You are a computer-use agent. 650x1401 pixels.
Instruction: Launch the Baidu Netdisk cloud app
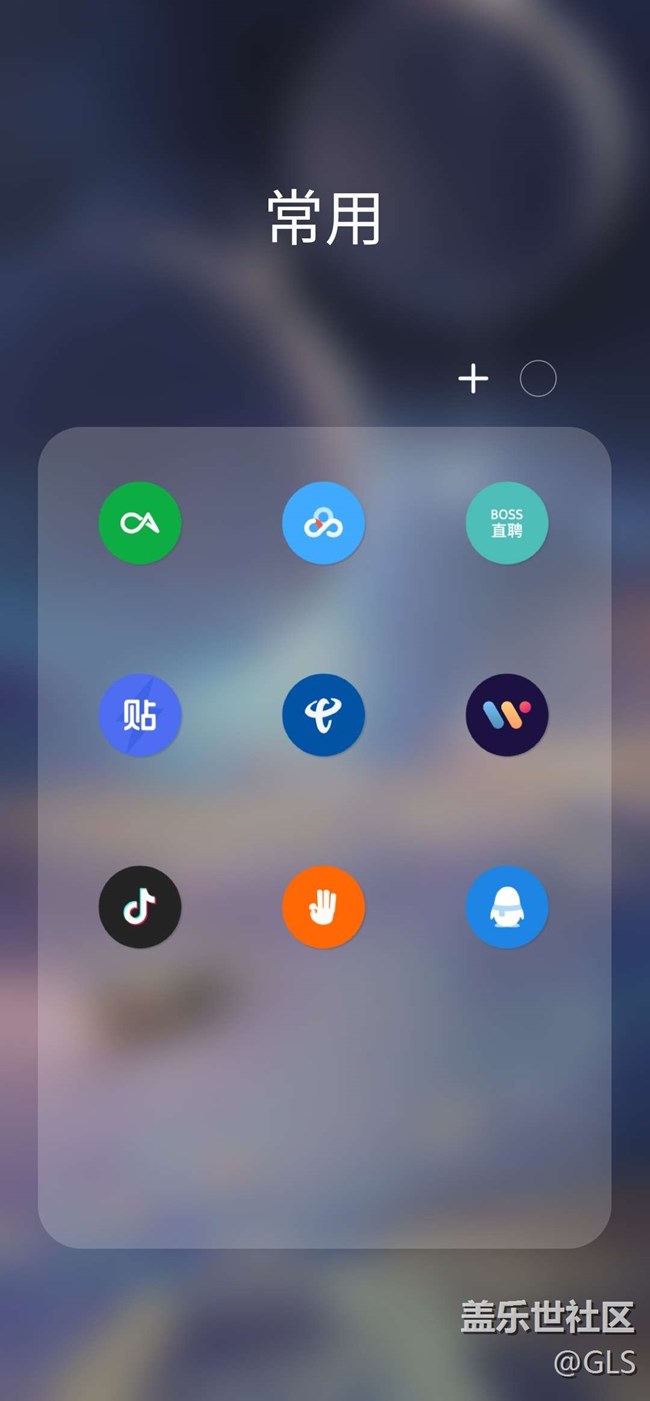coord(324,523)
